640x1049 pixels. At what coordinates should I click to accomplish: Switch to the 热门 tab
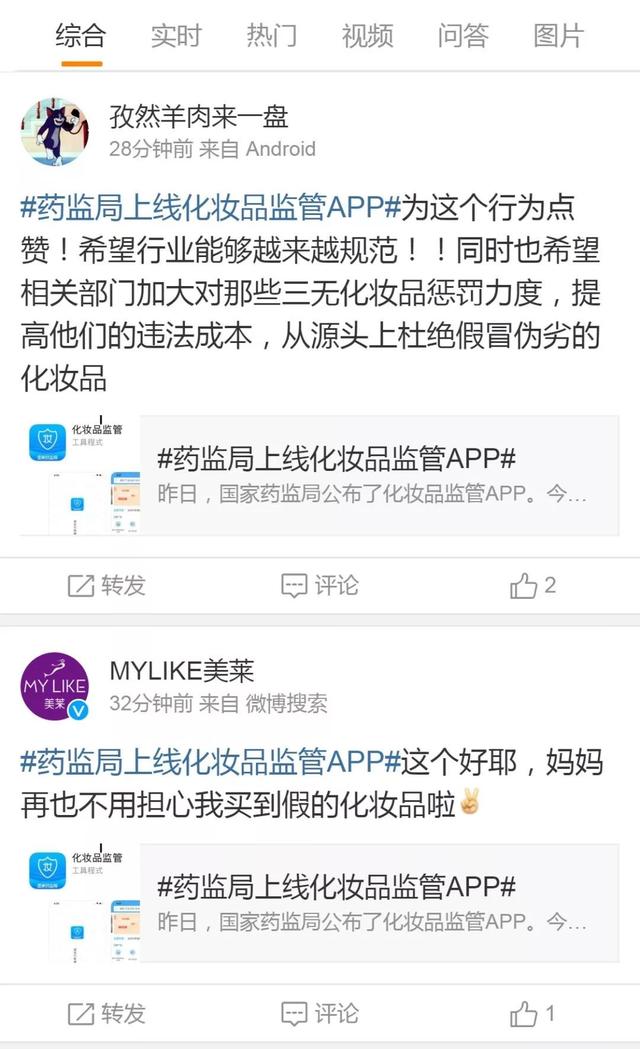271,36
